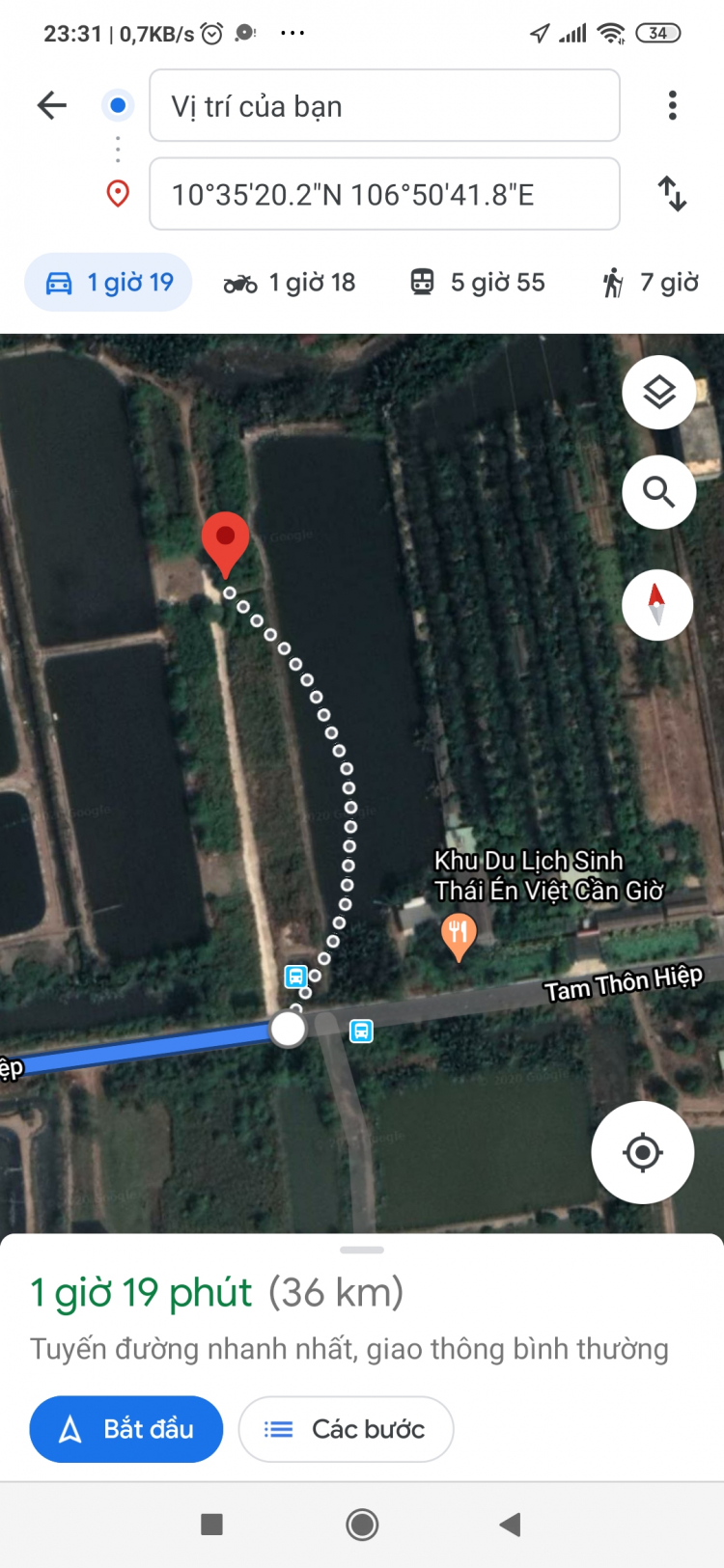Go back using the top-left arrow

pos(52,105)
